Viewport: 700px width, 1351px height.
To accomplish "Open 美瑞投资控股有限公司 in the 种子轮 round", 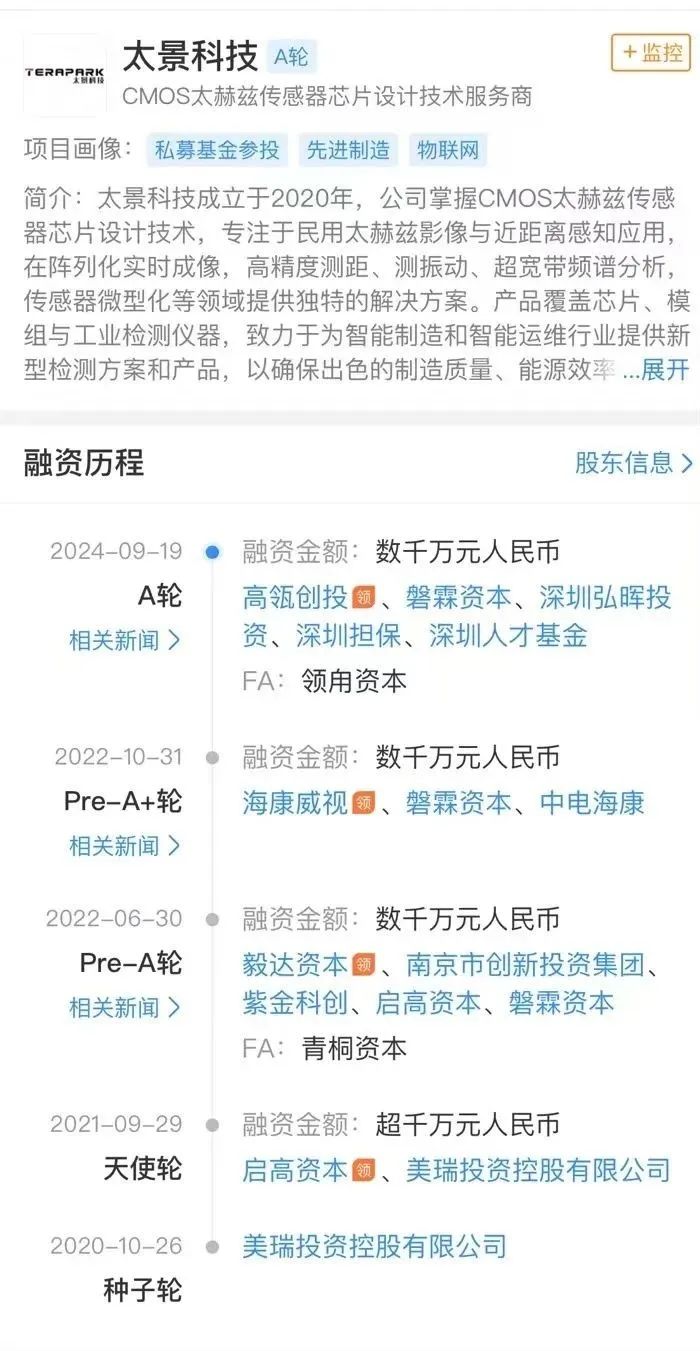I will 374,1246.
